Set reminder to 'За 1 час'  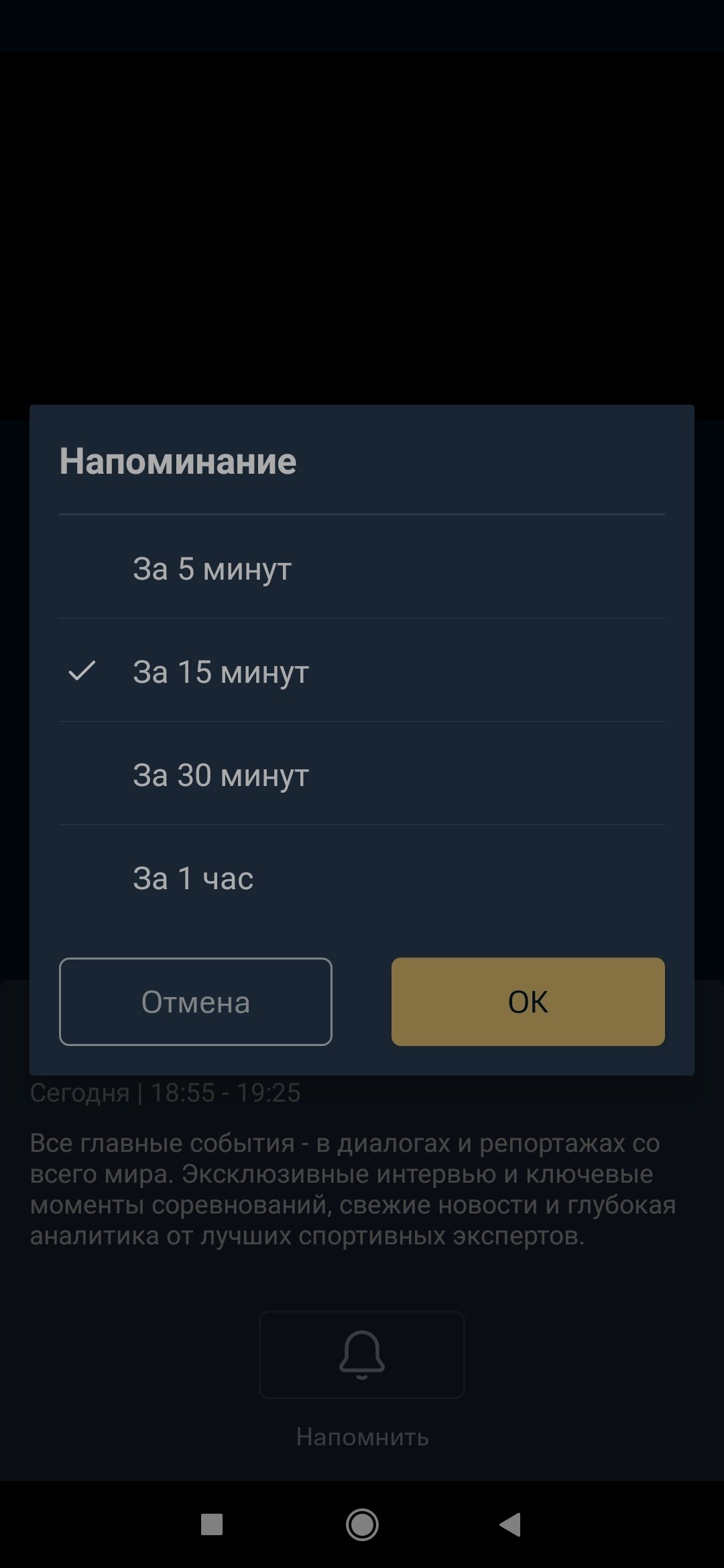click(361, 878)
